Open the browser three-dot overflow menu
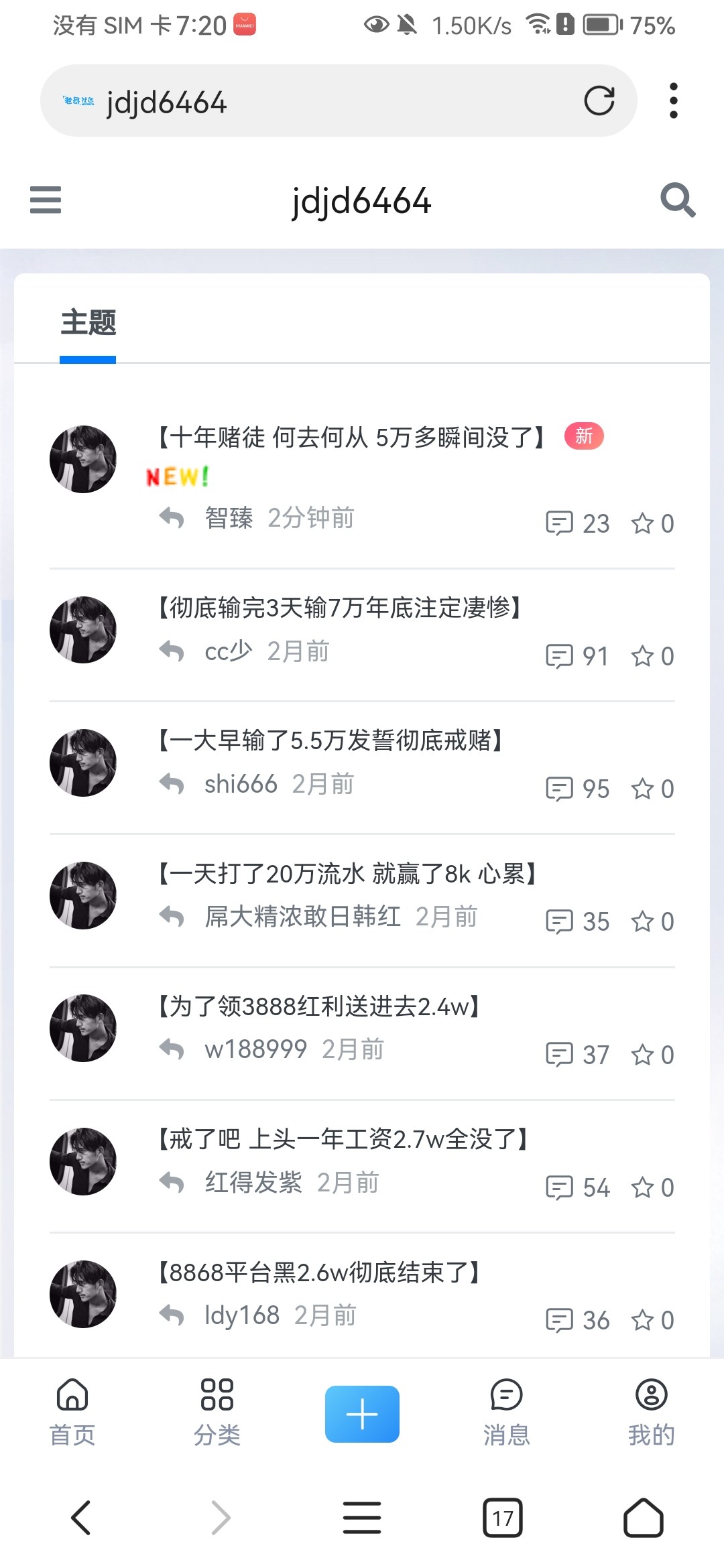The width and height of the screenshot is (724, 1568). coord(673,101)
